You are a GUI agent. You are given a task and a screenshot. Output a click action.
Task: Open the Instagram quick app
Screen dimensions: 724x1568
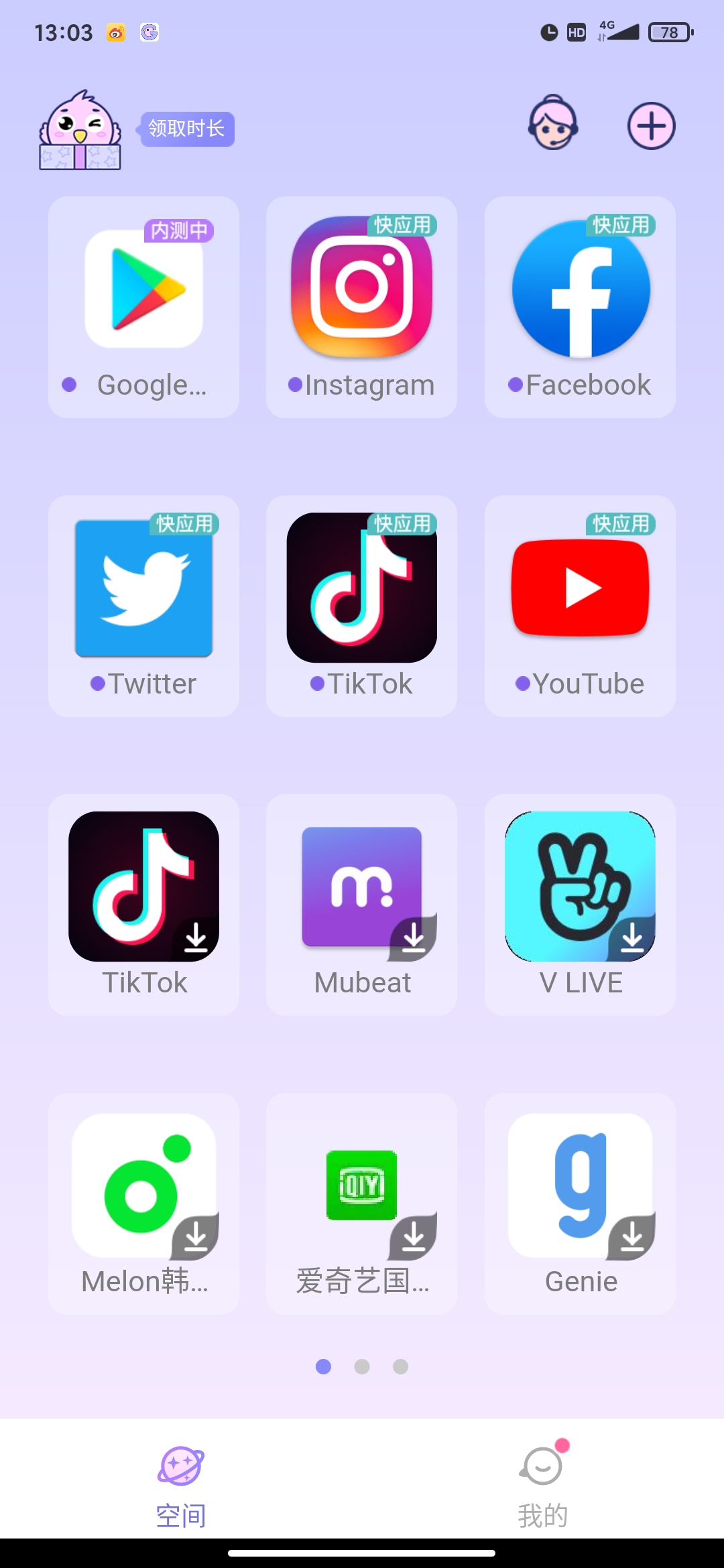tap(361, 289)
